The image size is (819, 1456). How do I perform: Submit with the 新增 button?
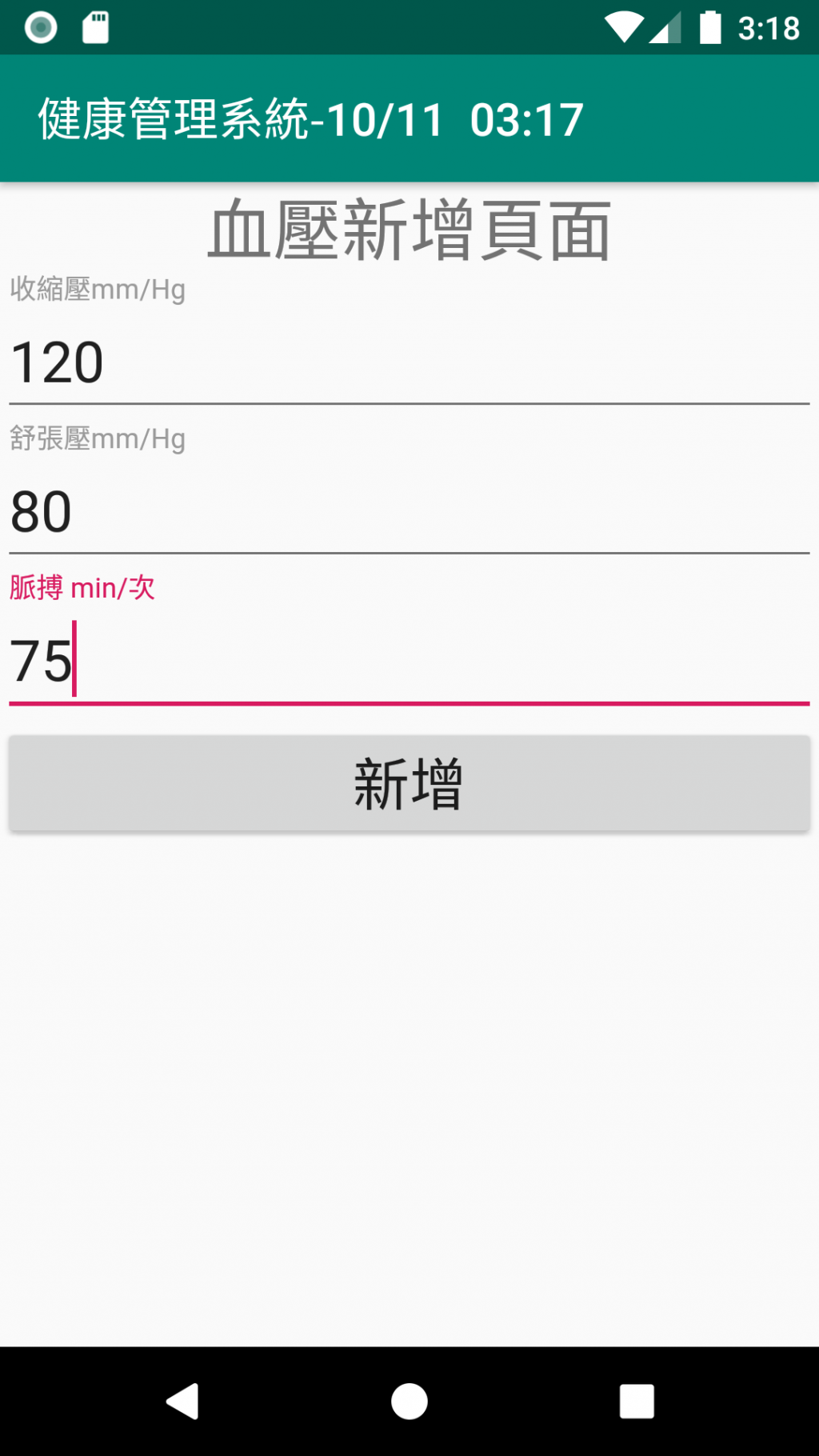[x=409, y=783]
